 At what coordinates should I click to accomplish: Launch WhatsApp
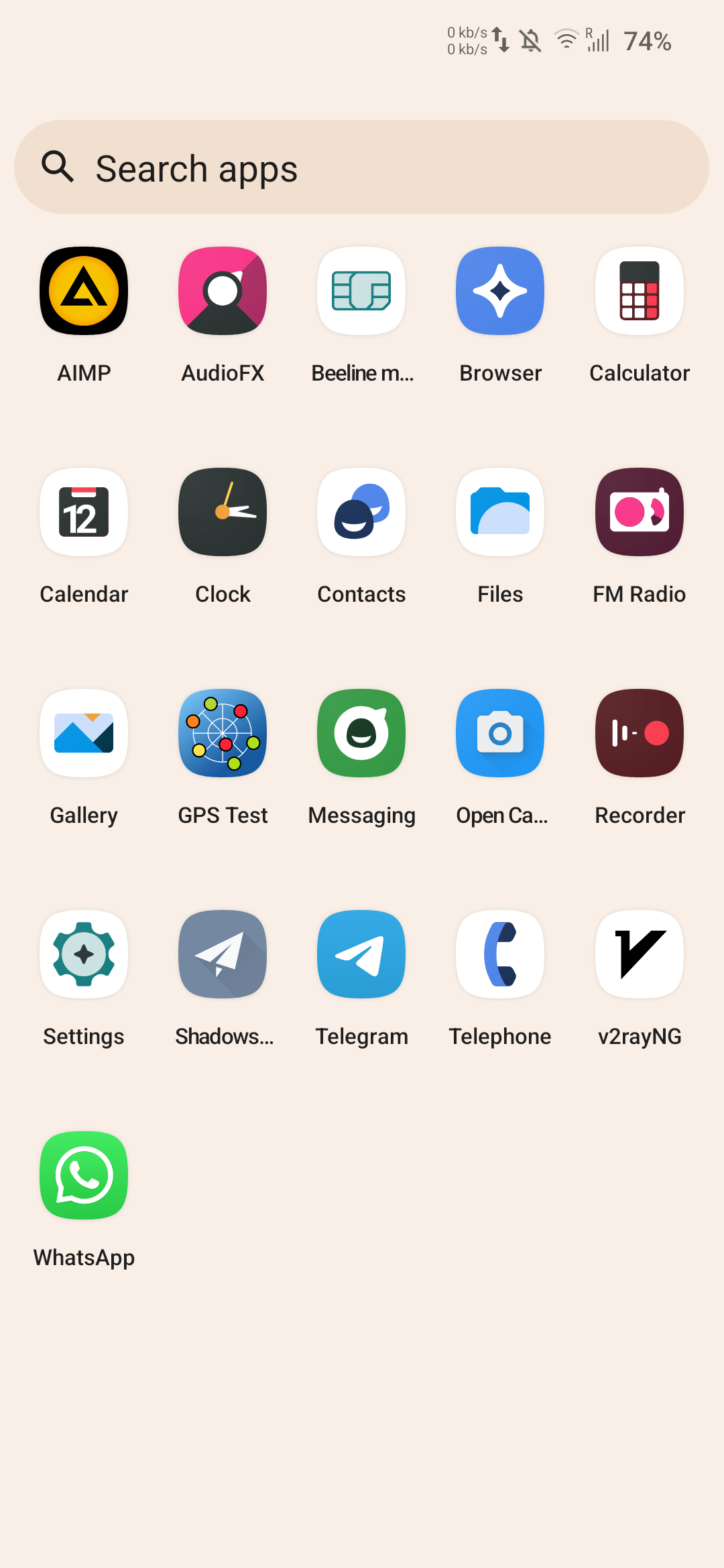(x=84, y=1175)
